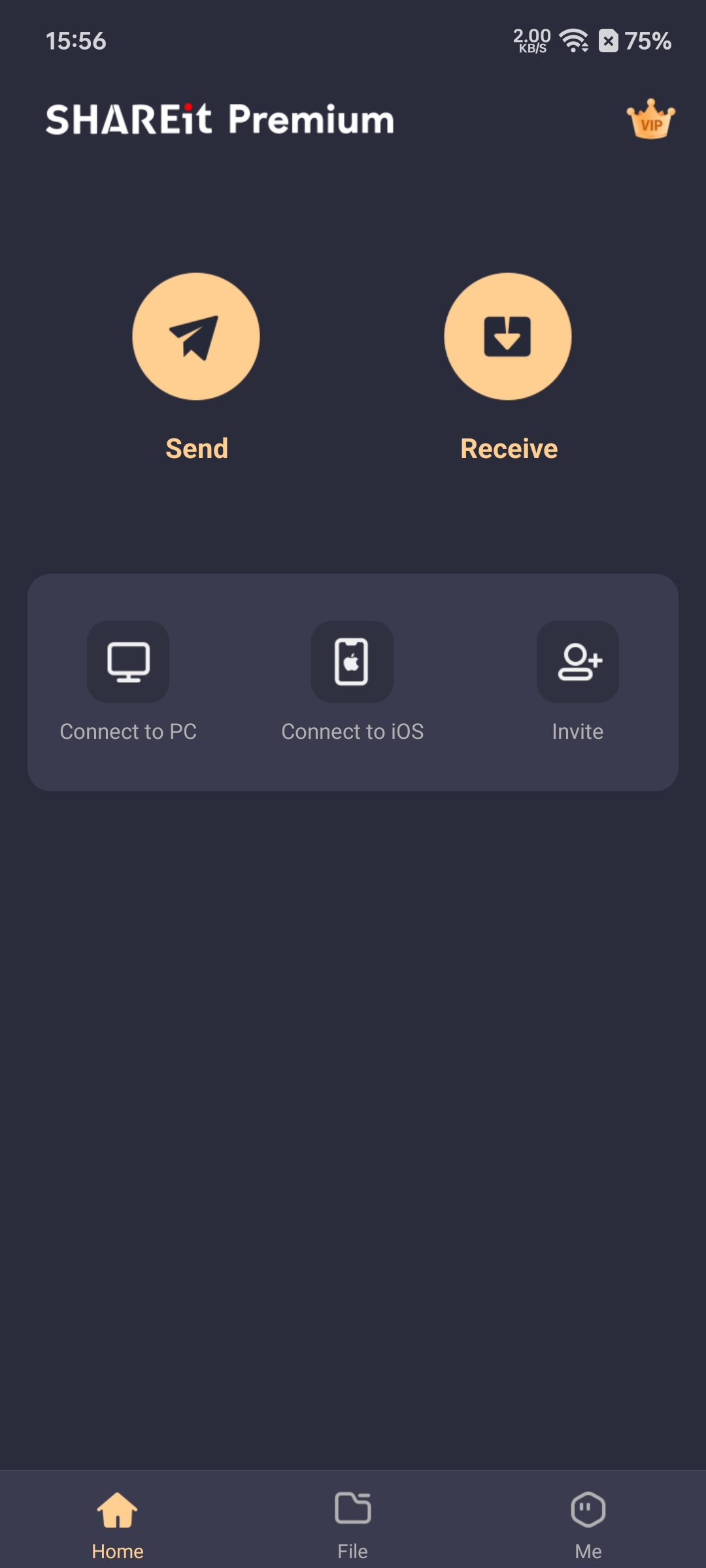Tap the Wi-Fi status indicator

pyautogui.click(x=571, y=41)
